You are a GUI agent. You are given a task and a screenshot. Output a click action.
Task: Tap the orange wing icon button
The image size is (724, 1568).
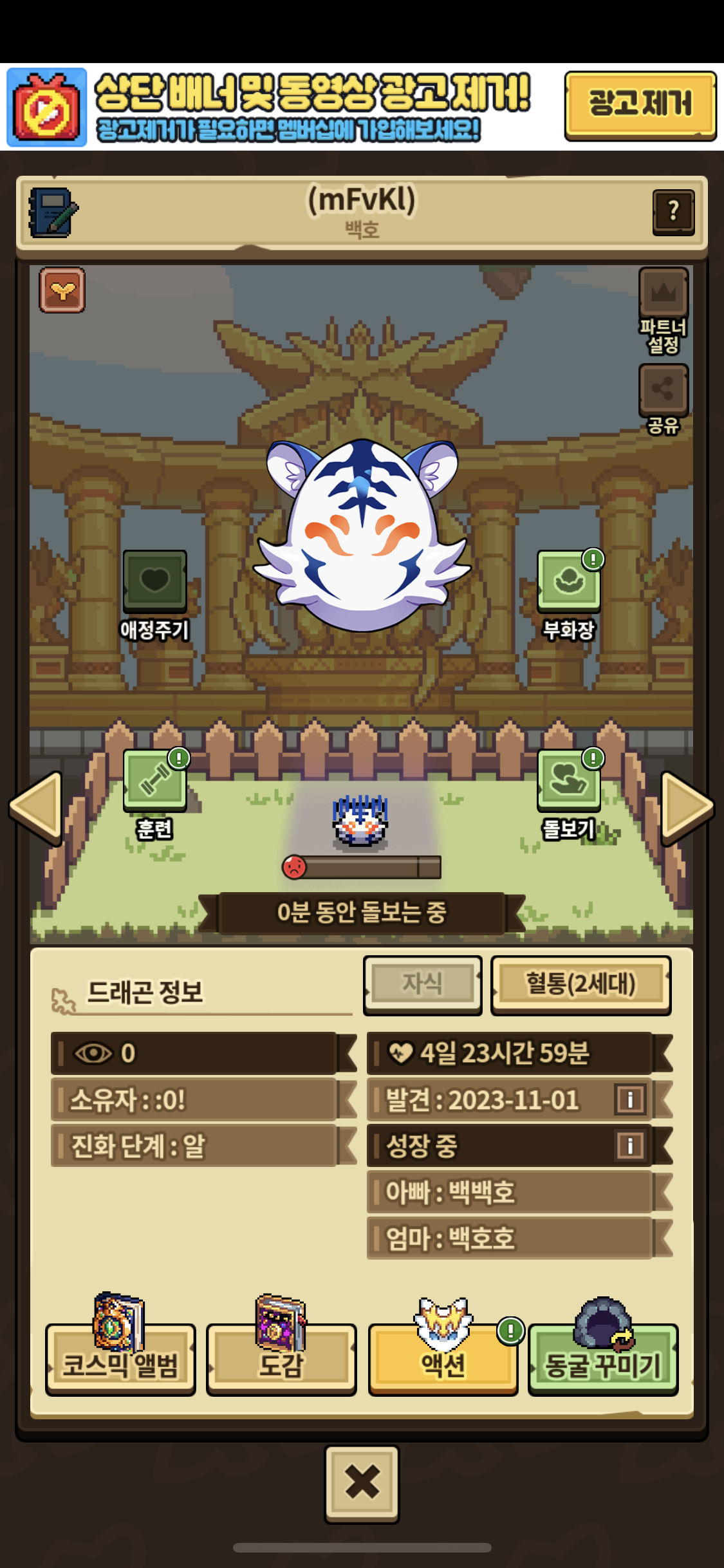coord(62,290)
